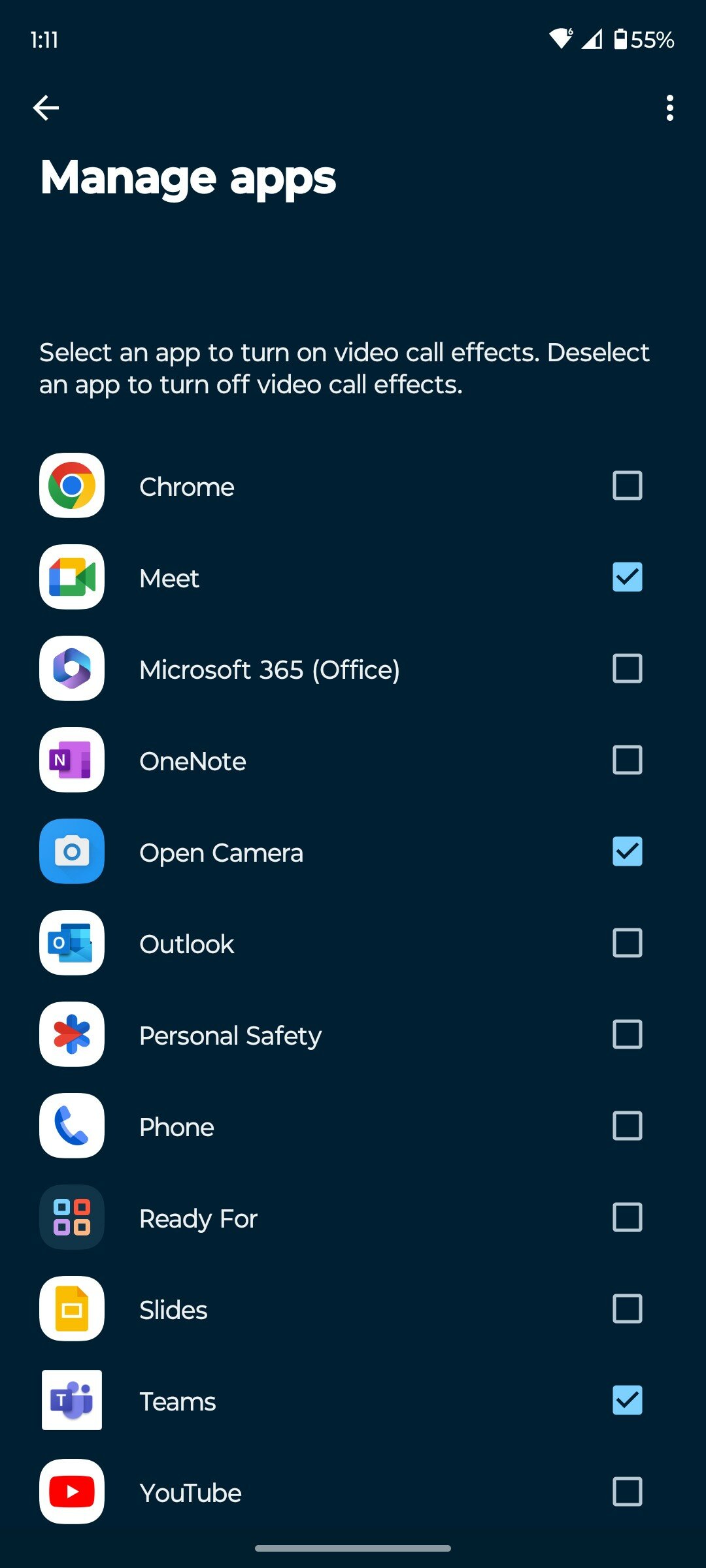
Task: Tick the YouTube checkbox
Action: tap(627, 1492)
